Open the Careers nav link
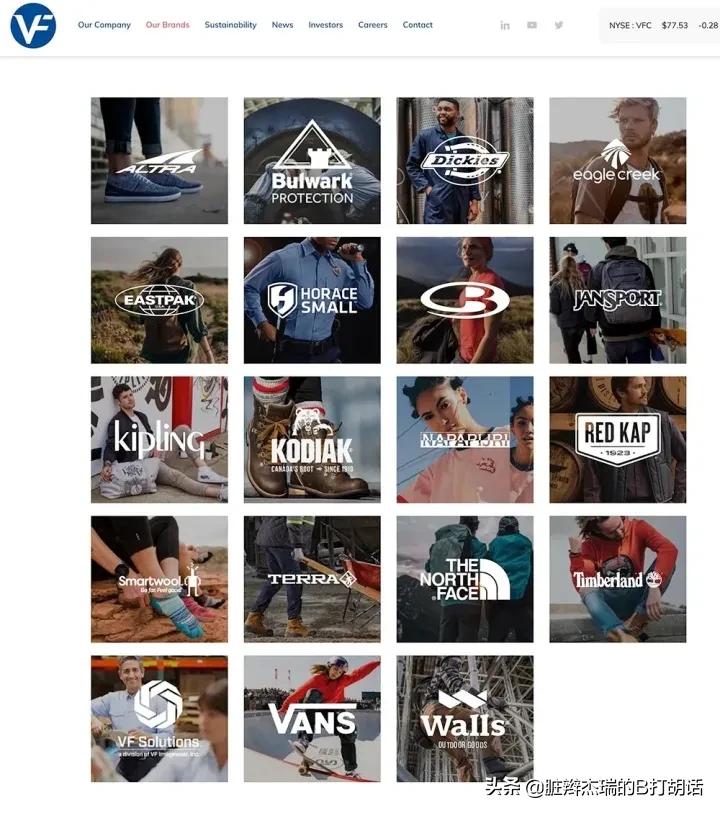The image size is (720, 813). 373,25
